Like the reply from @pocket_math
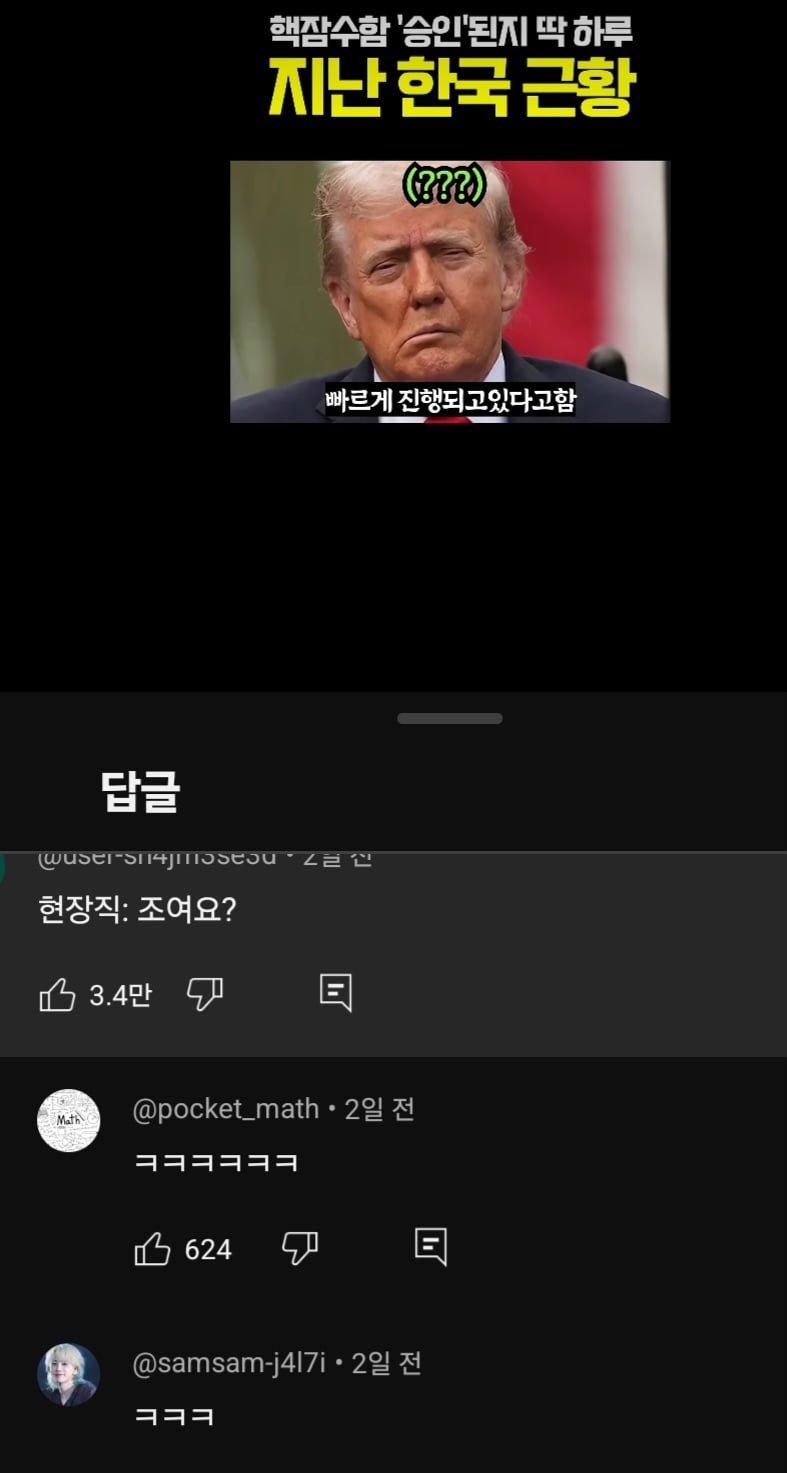787x1473 pixels. pos(152,1249)
